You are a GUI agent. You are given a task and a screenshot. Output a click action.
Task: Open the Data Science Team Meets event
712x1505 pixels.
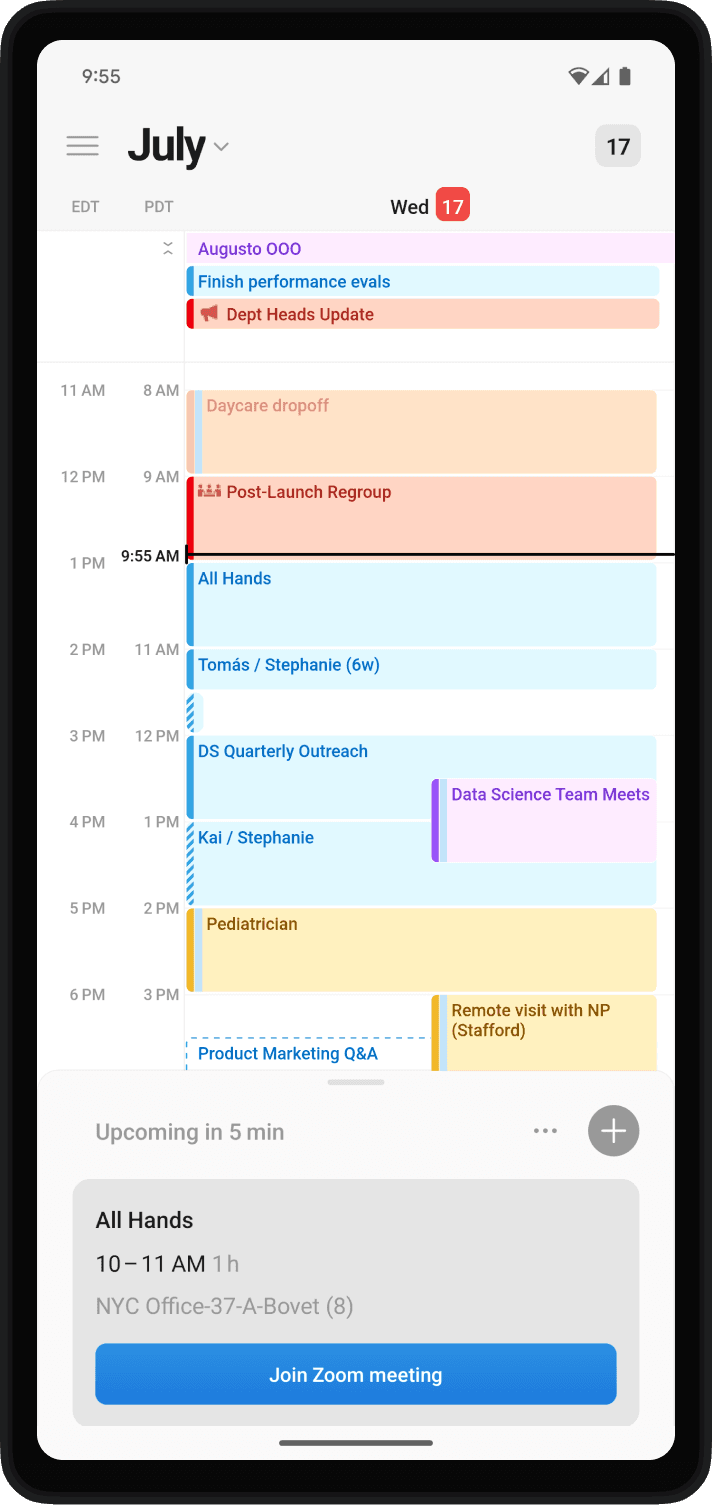(548, 820)
